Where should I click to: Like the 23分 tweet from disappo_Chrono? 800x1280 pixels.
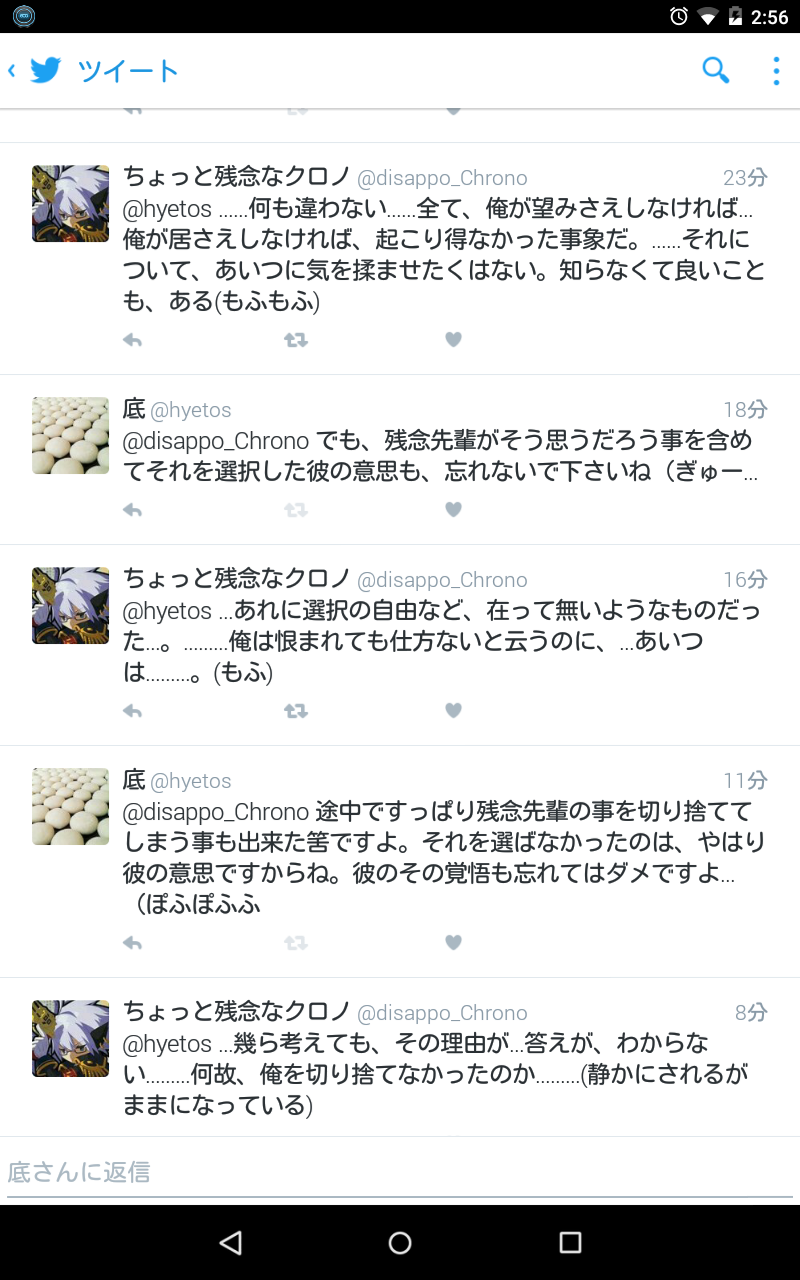coord(453,340)
